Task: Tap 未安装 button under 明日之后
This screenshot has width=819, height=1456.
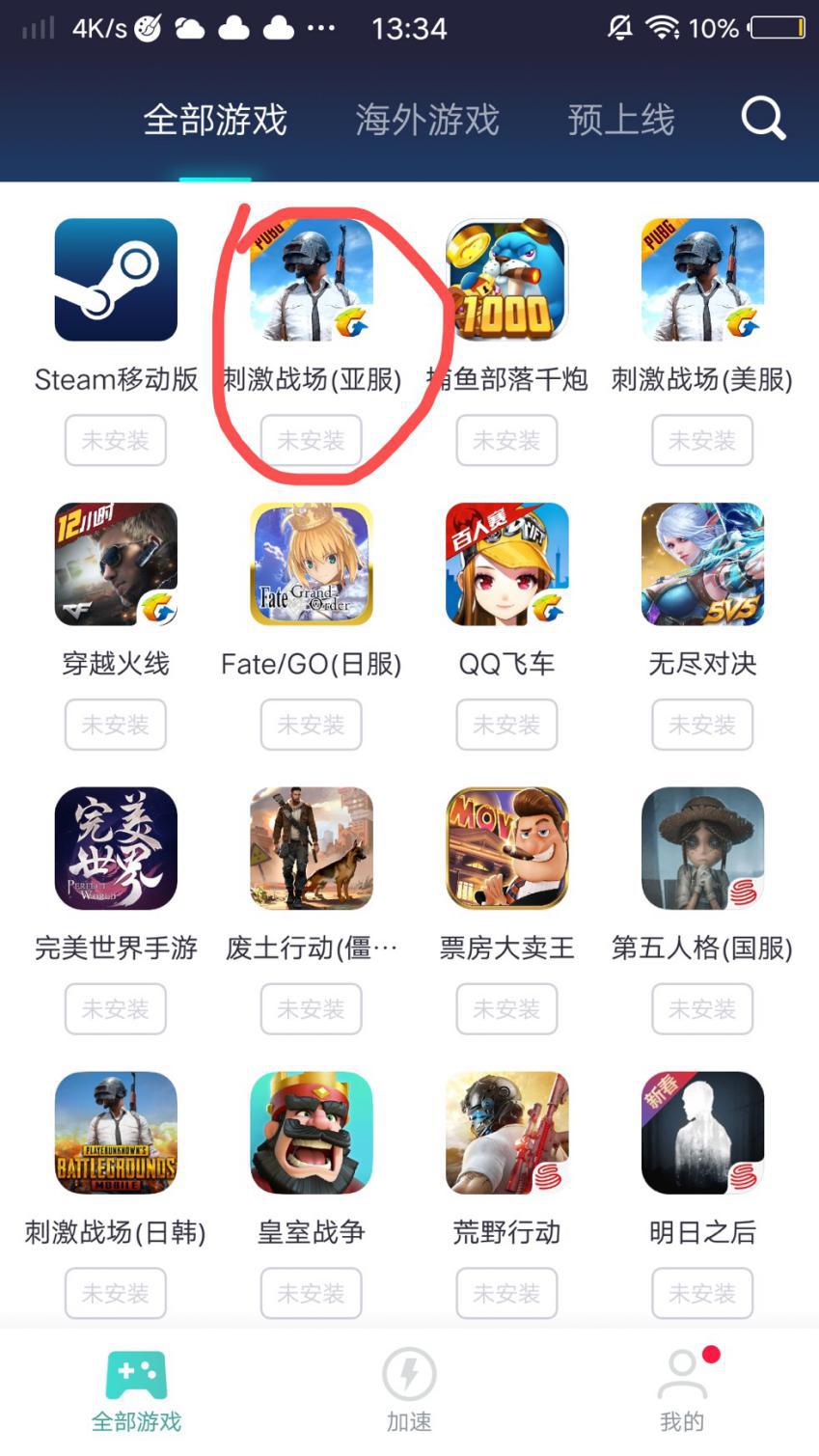Action: (x=701, y=1294)
